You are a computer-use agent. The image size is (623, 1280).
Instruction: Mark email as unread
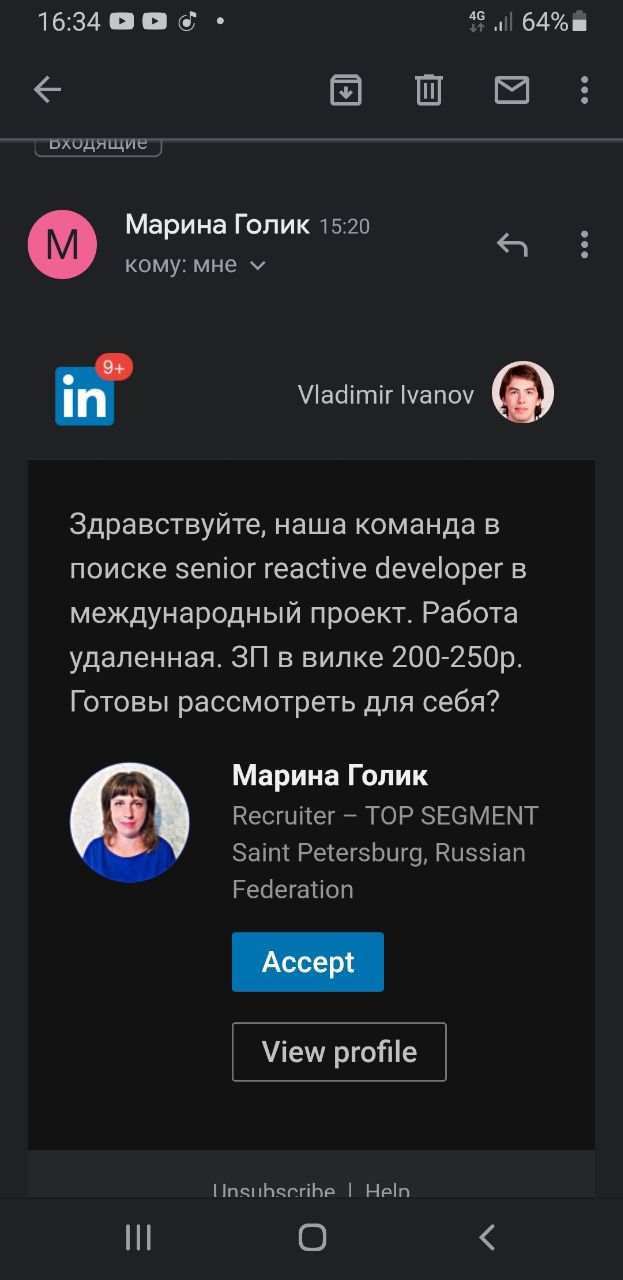[511, 90]
